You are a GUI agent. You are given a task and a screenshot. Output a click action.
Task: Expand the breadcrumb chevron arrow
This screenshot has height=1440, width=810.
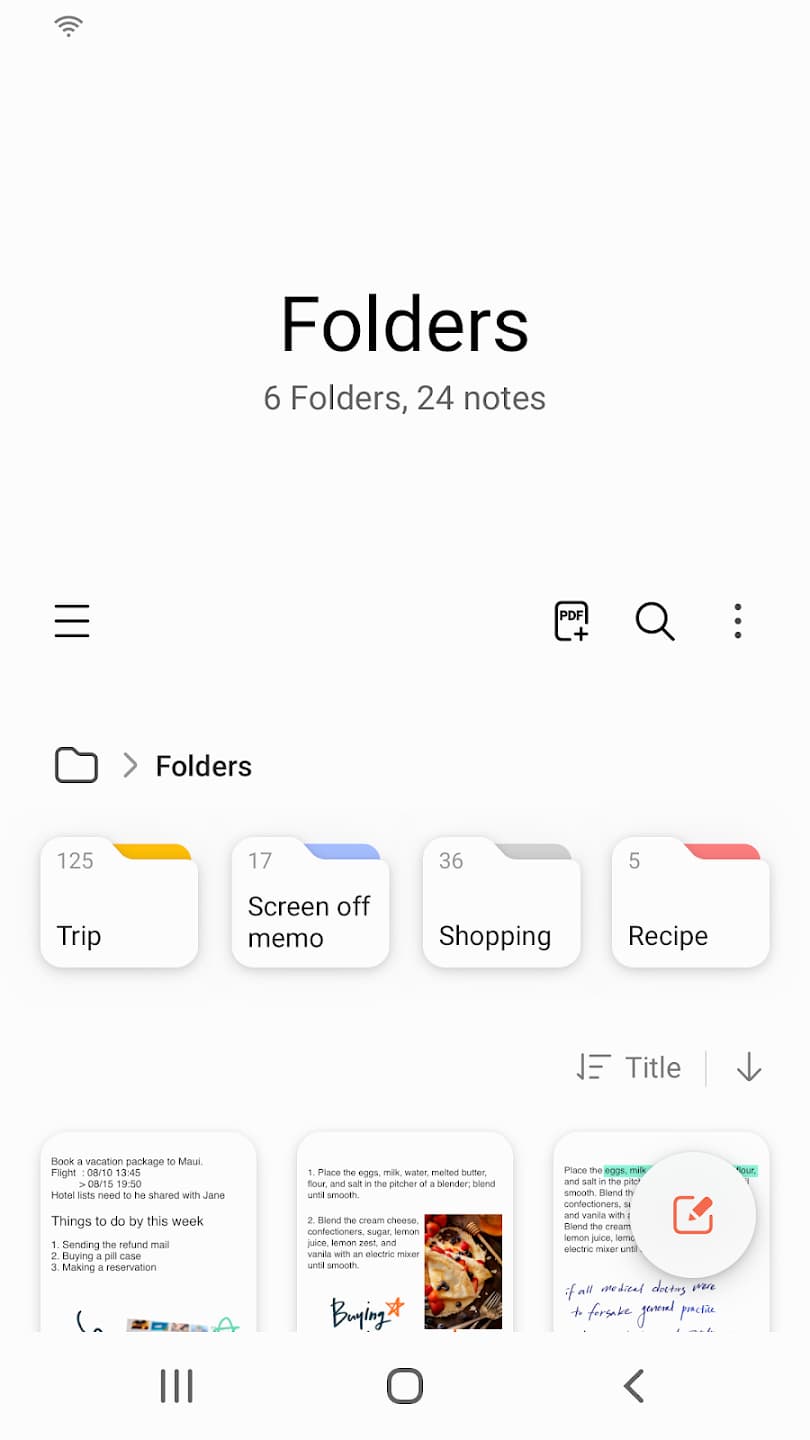(130, 765)
